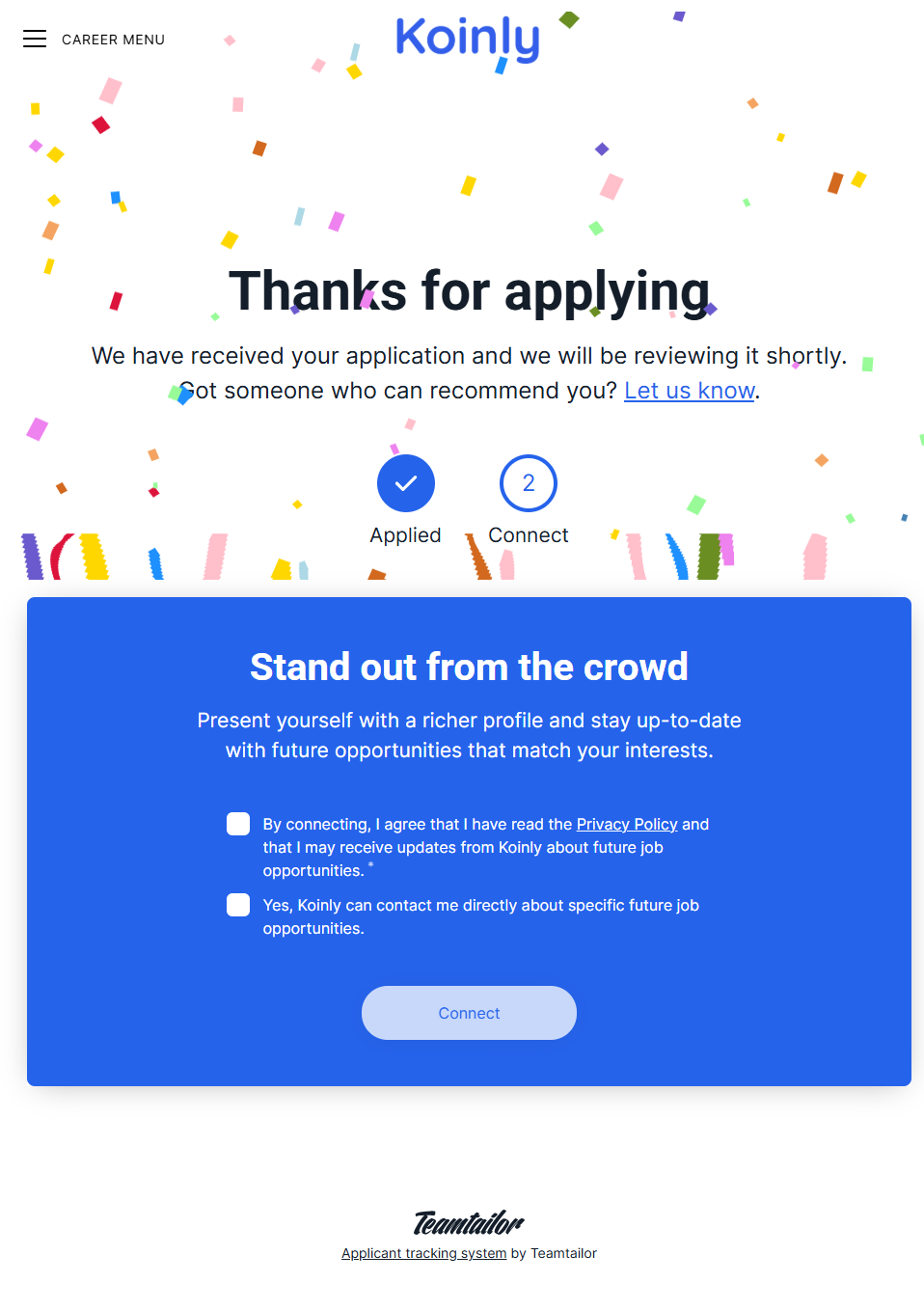Follow the 'Let us know' link
The image size is (924, 1310).
(x=689, y=391)
